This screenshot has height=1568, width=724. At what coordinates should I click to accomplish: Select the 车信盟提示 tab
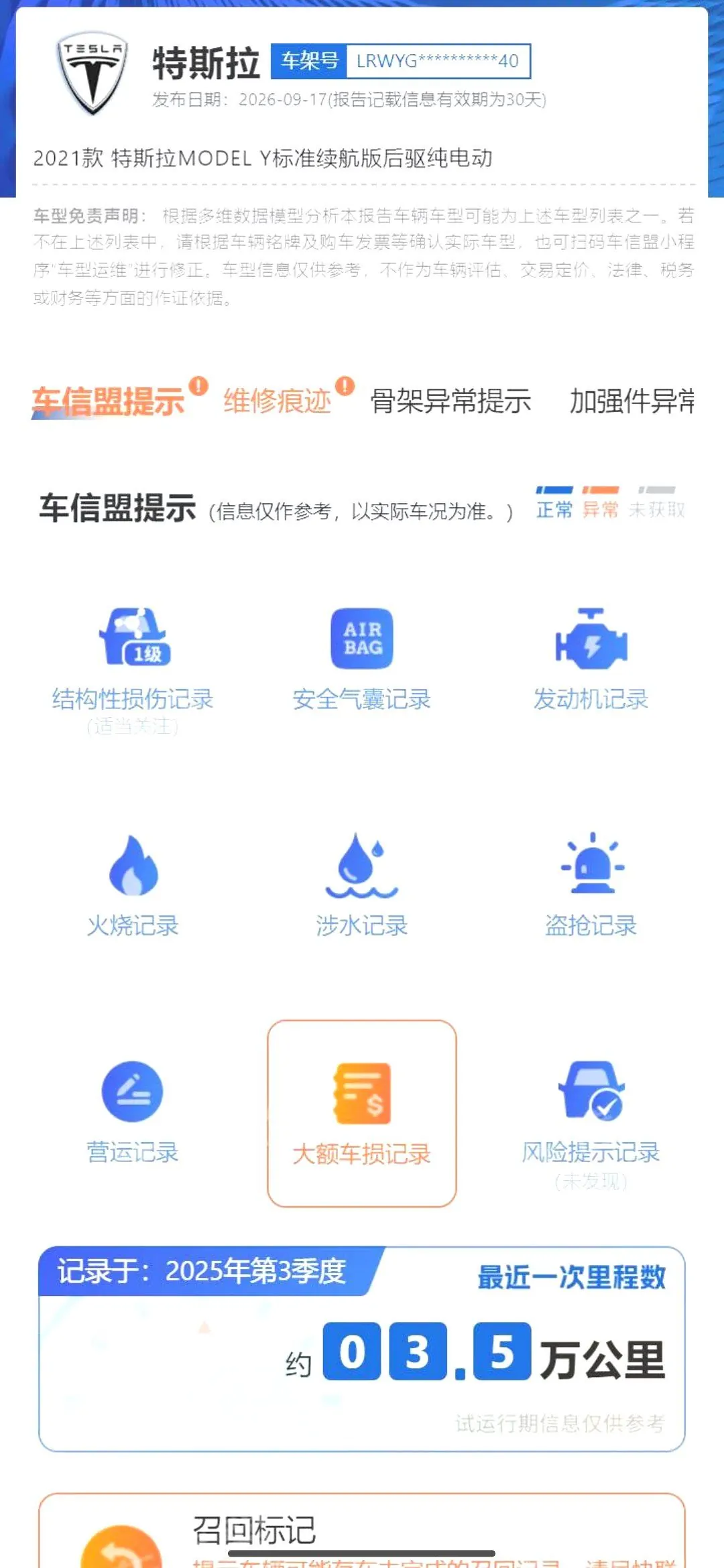pyautogui.click(x=108, y=401)
